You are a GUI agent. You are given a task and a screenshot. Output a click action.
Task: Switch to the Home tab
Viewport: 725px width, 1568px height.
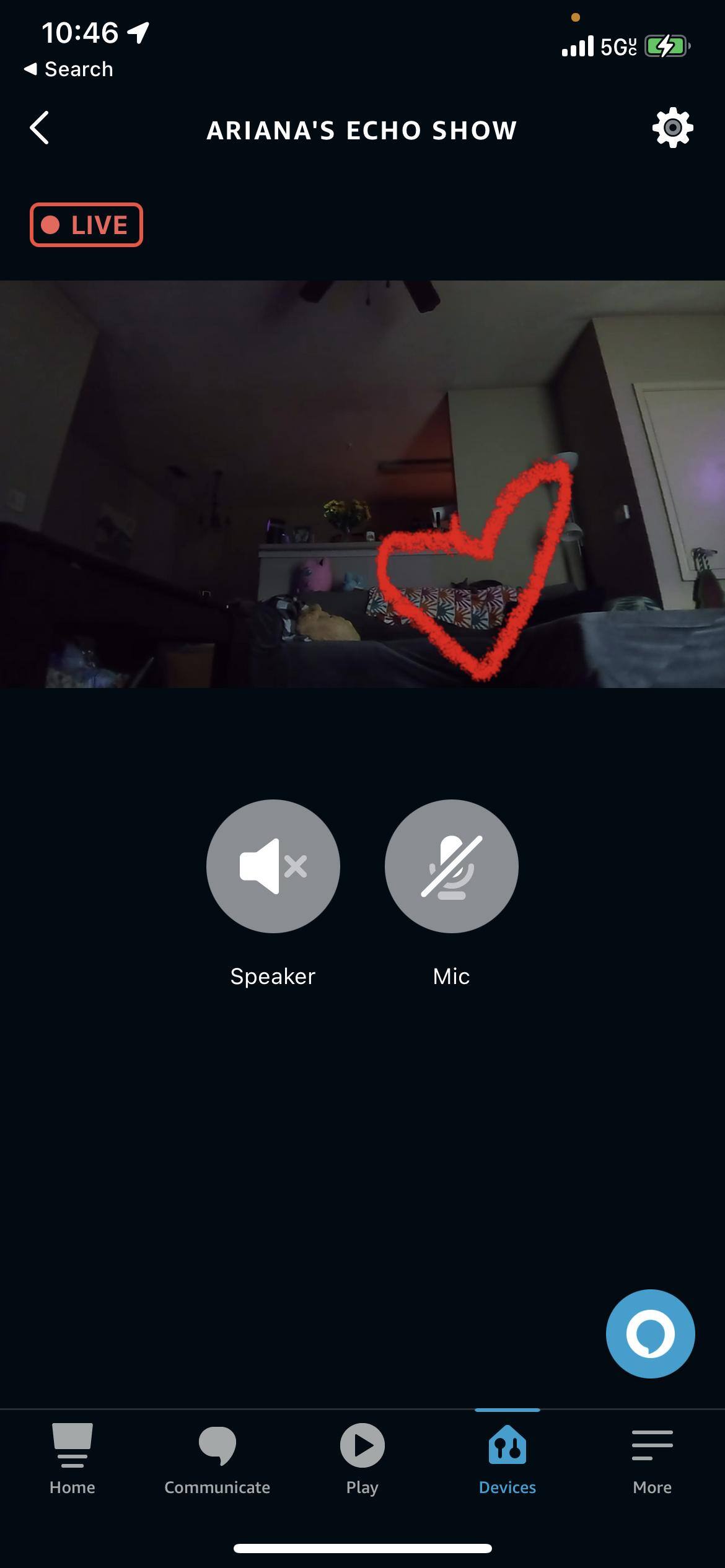(72, 1457)
